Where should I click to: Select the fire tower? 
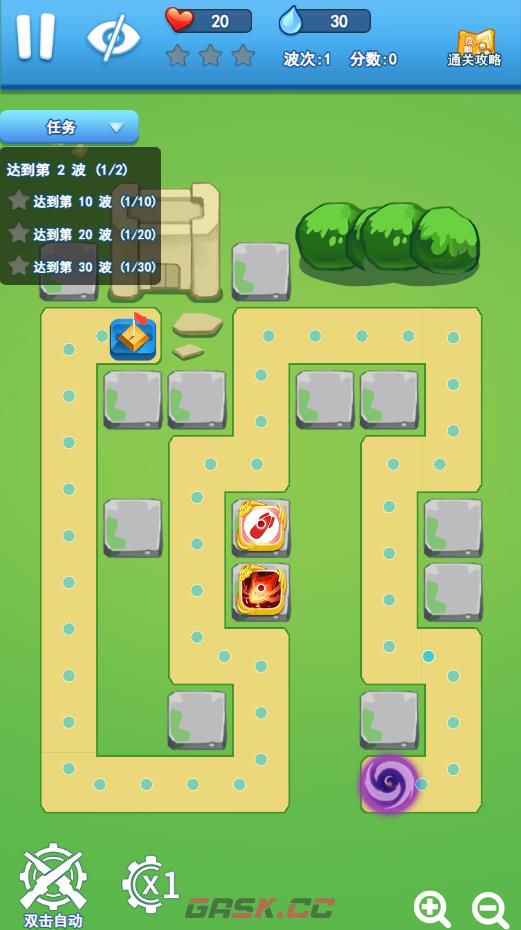pos(261,591)
